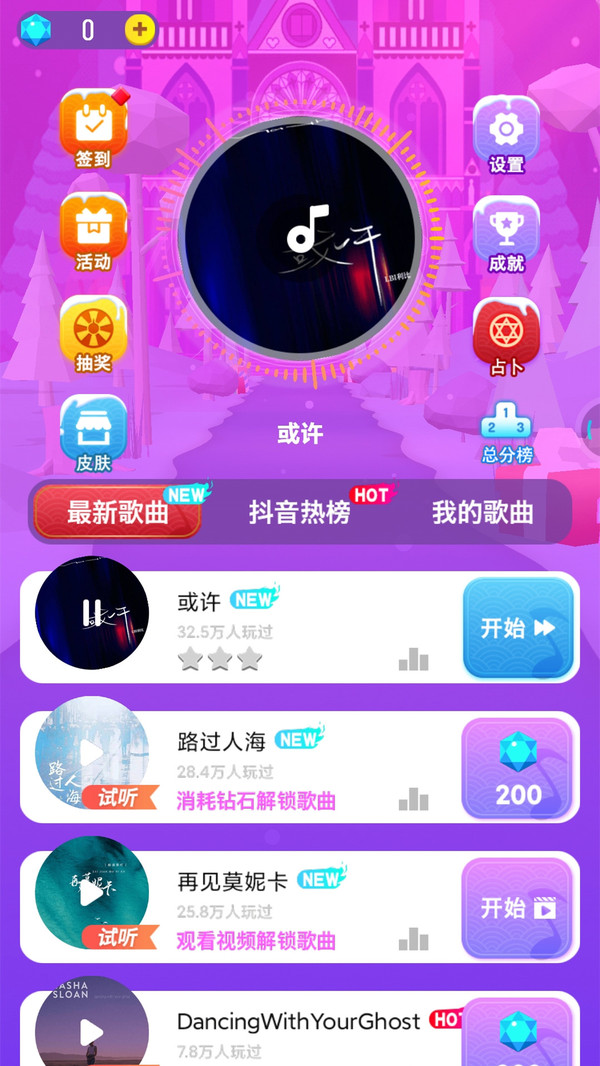Open the 活动 events page
The width and height of the screenshot is (600, 1066).
tap(93, 231)
